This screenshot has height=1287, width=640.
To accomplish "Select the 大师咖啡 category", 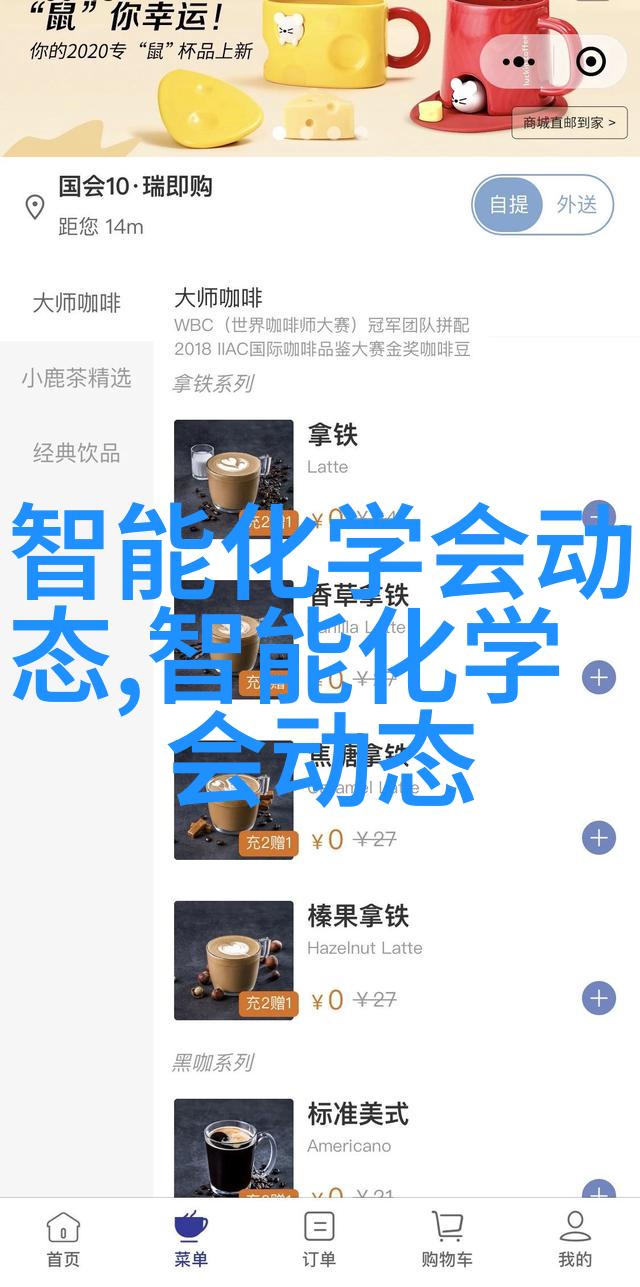I will click(76, 304).
